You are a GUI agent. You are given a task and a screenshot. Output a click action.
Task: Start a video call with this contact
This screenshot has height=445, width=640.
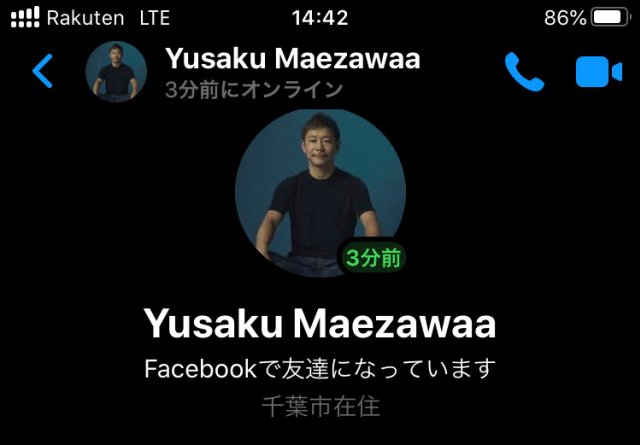(598, 72)
